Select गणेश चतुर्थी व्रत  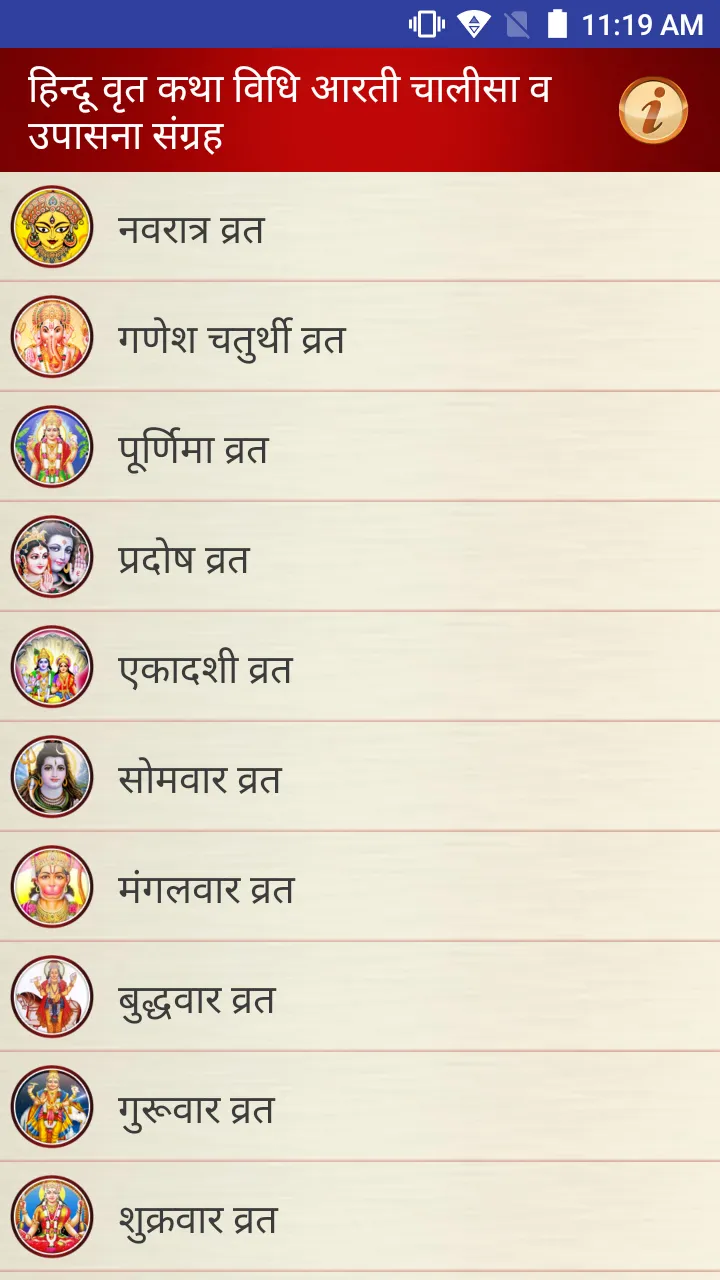click(360, 337)
